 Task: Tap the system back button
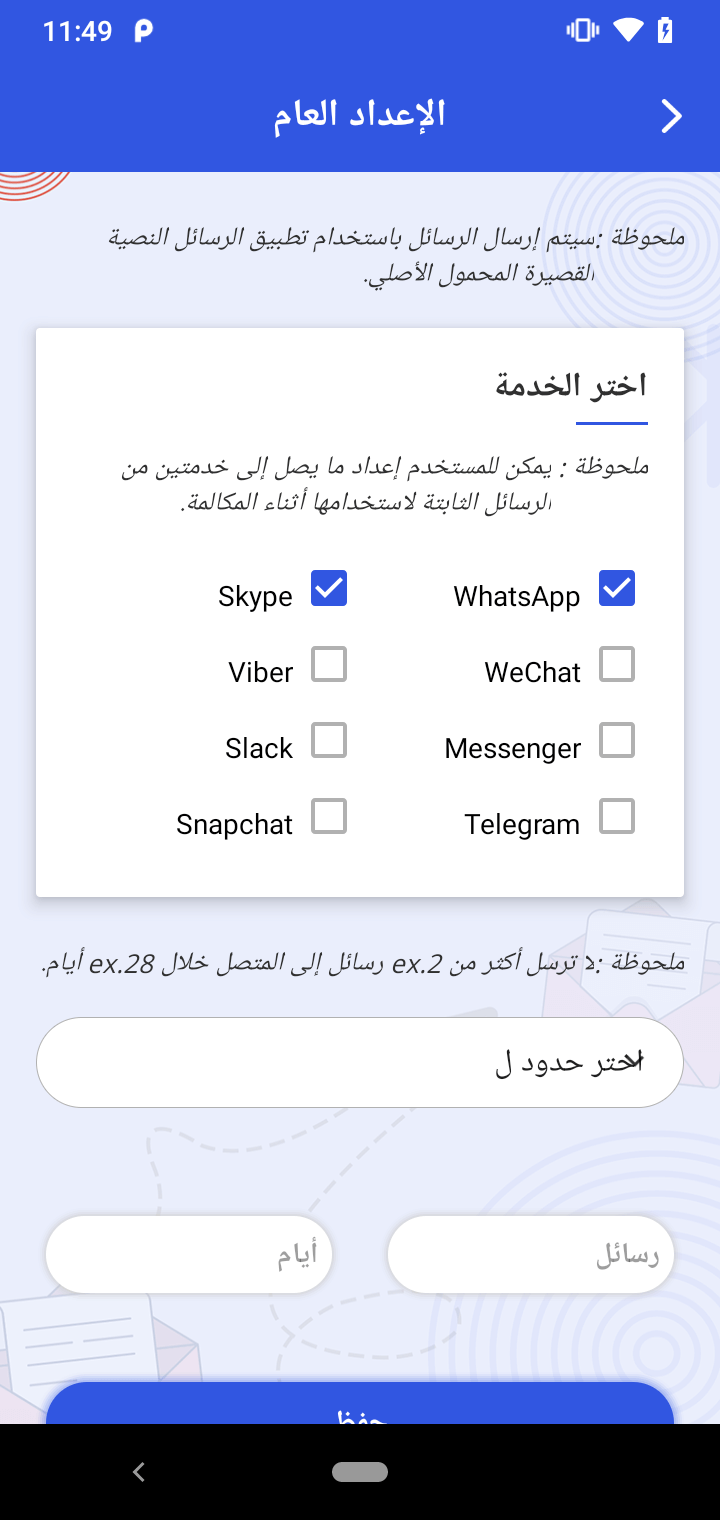(139, 1471)
